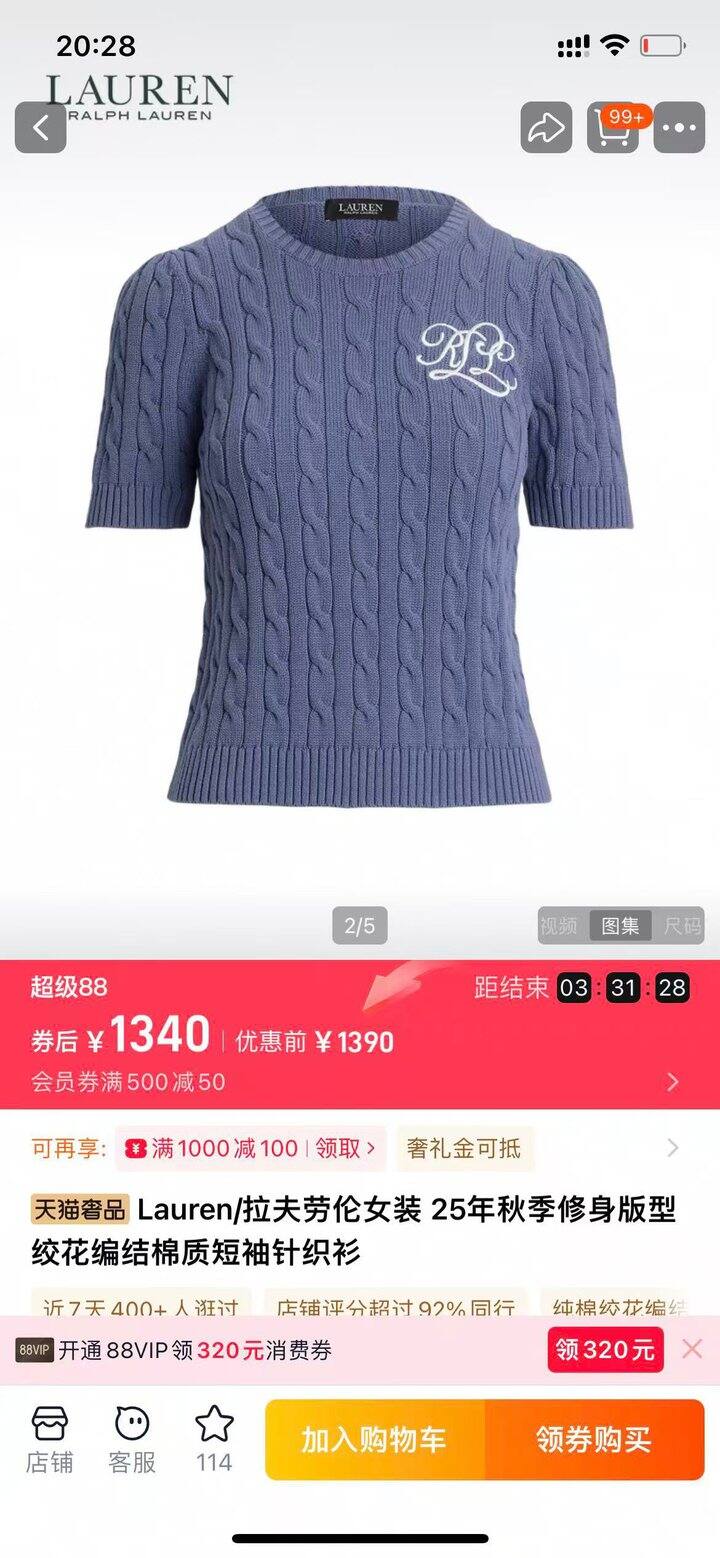Open the 奢礼金可抵 offer
This screenshot has height=1558, width=720.
pyautogui.click(x=464, y=1149)
